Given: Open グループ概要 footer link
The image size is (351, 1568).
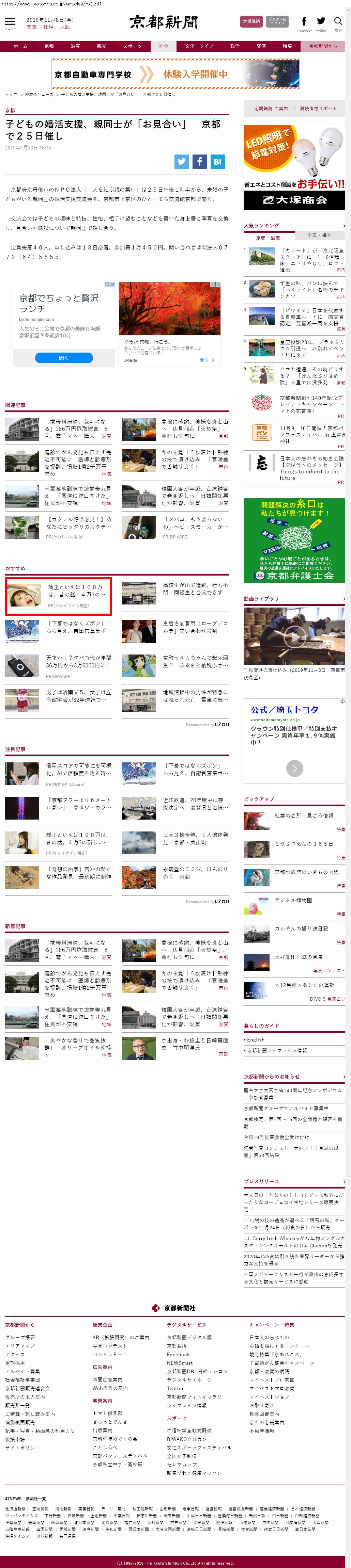Looking at the screenshot, I should 20,1337.
